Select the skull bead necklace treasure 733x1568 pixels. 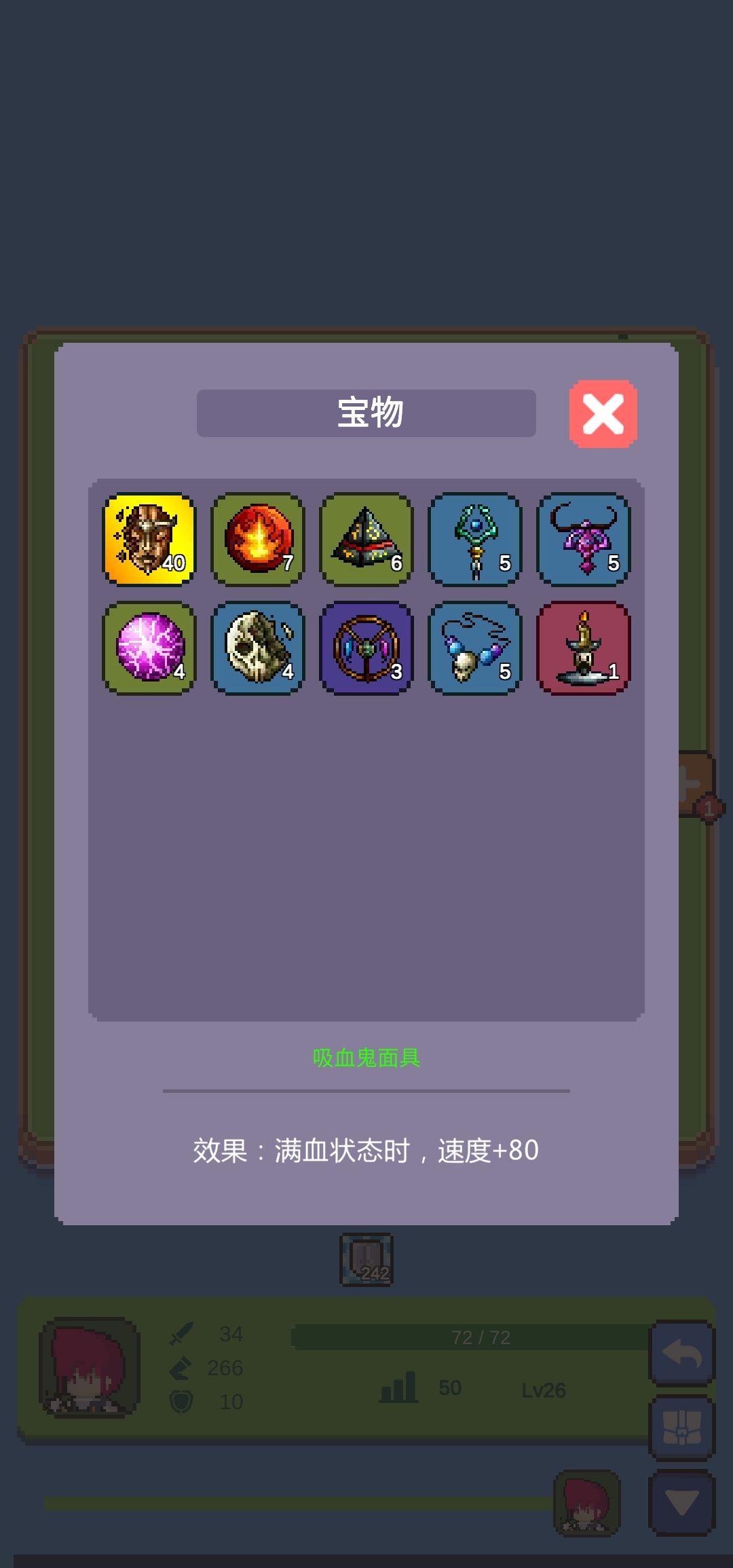click(475, 648)
